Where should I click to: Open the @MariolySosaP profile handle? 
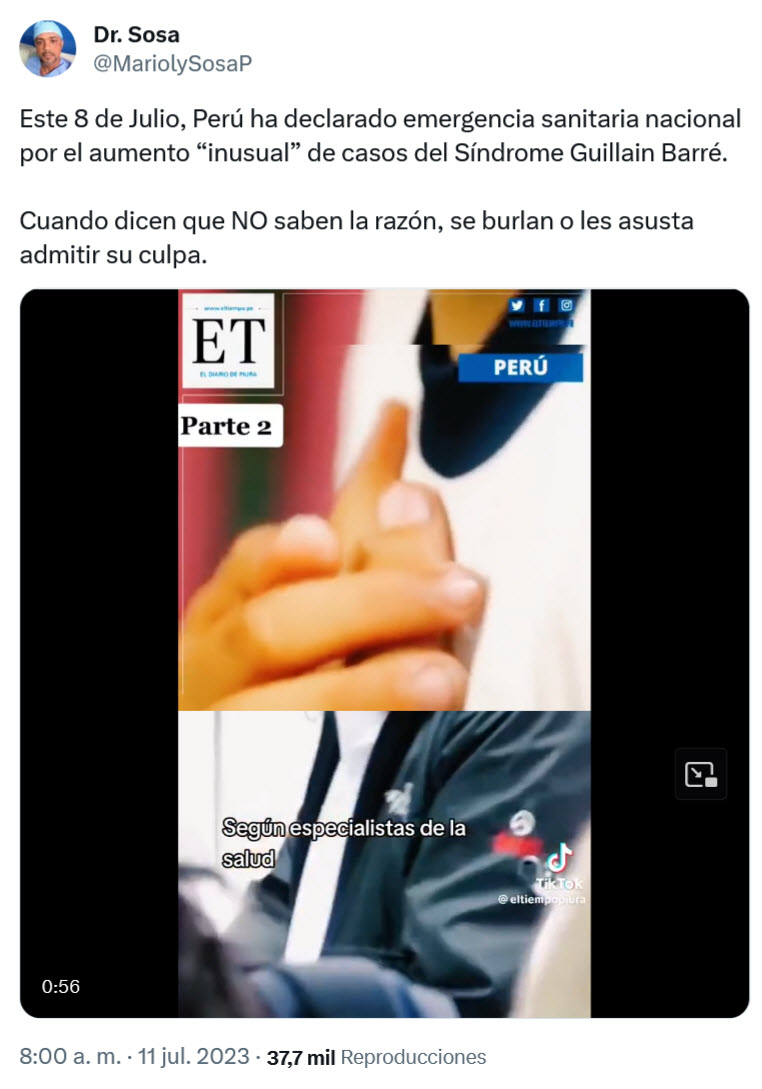(172, 63)
